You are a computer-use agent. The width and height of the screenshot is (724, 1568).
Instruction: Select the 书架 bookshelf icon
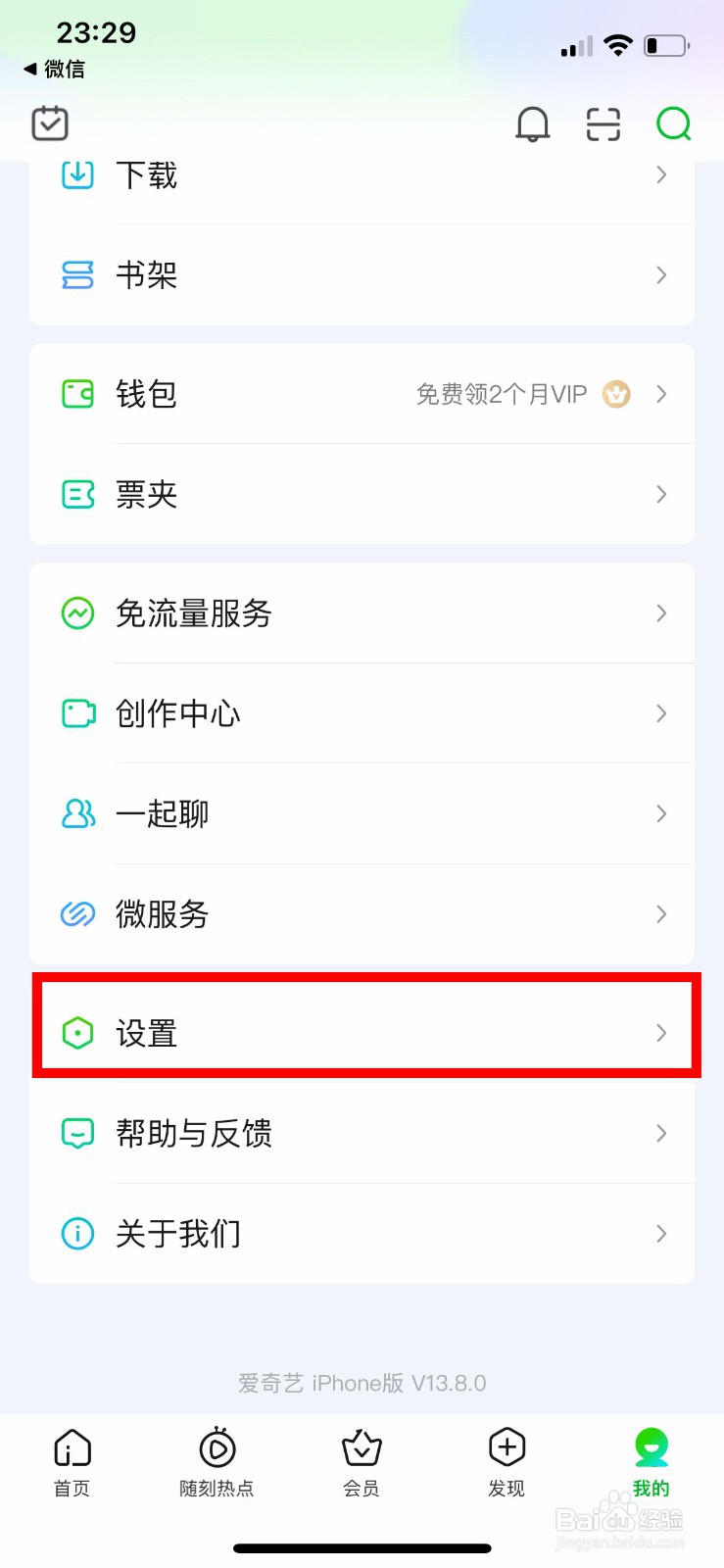coord(76,274)
